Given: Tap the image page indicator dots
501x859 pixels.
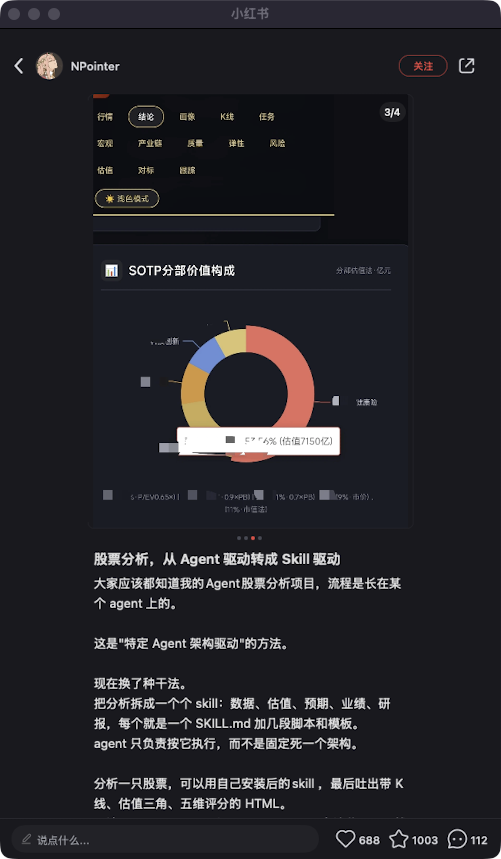Looking at the screenshot, I should pyautogui.click(x=249, y=538).
